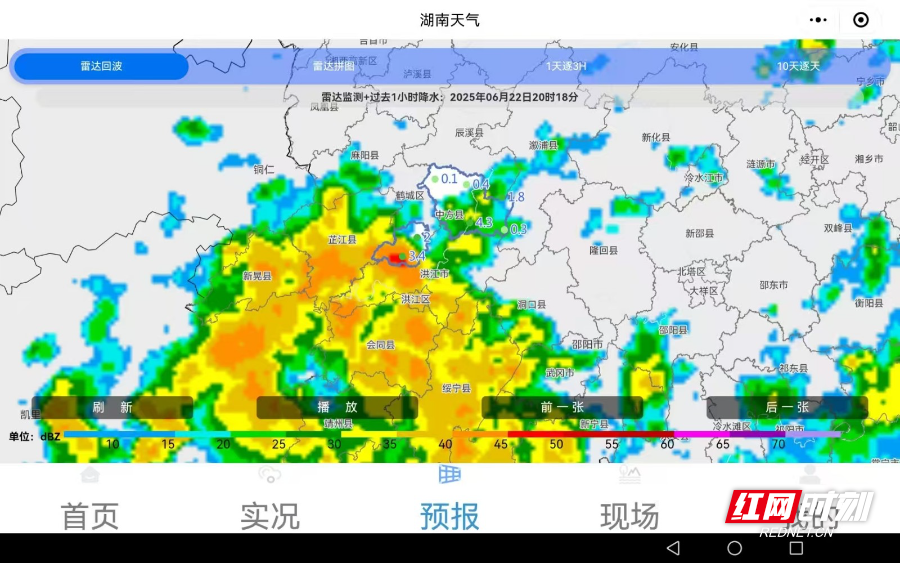Close the mini program via circle icon
This screenshot has width=900, height=563.
861,20
